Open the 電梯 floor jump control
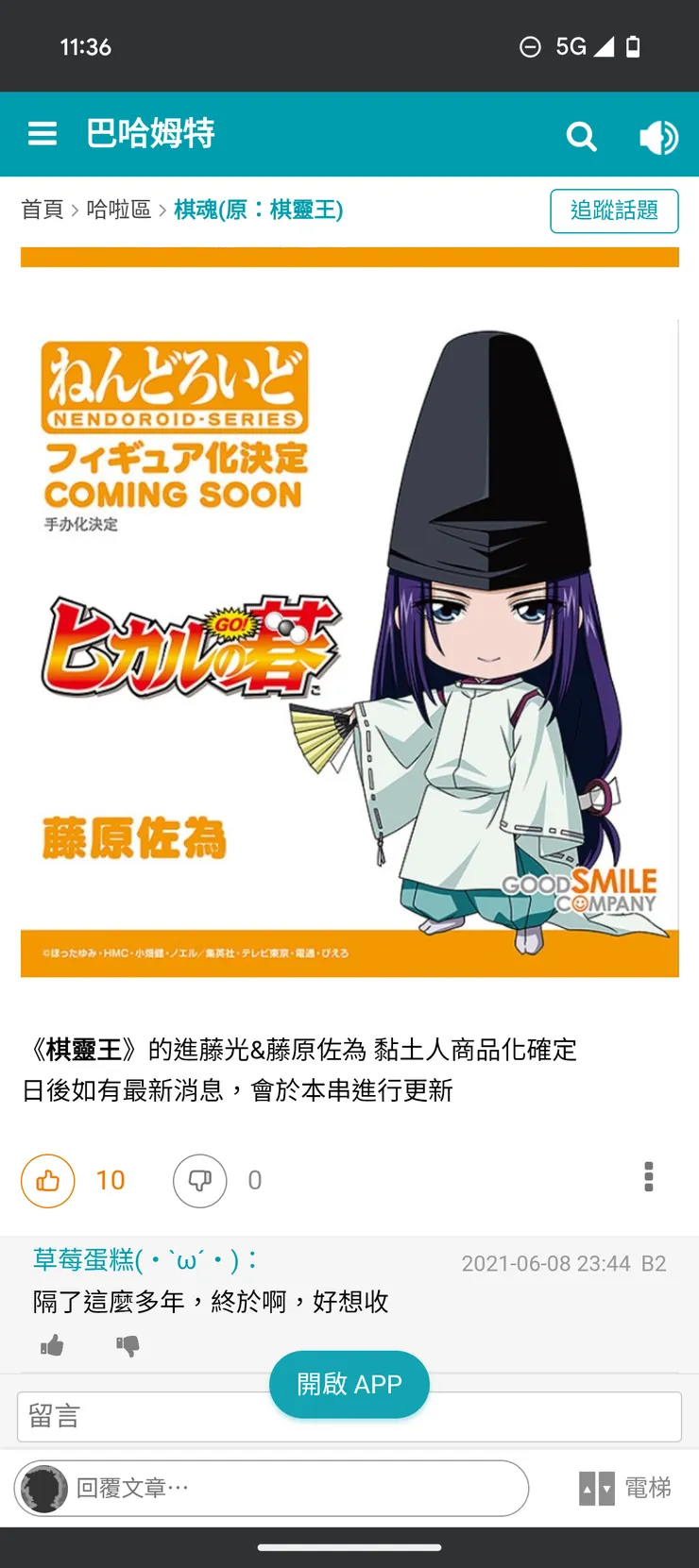This screenshot has height=1568, width=699. (x=625, y=1489)
